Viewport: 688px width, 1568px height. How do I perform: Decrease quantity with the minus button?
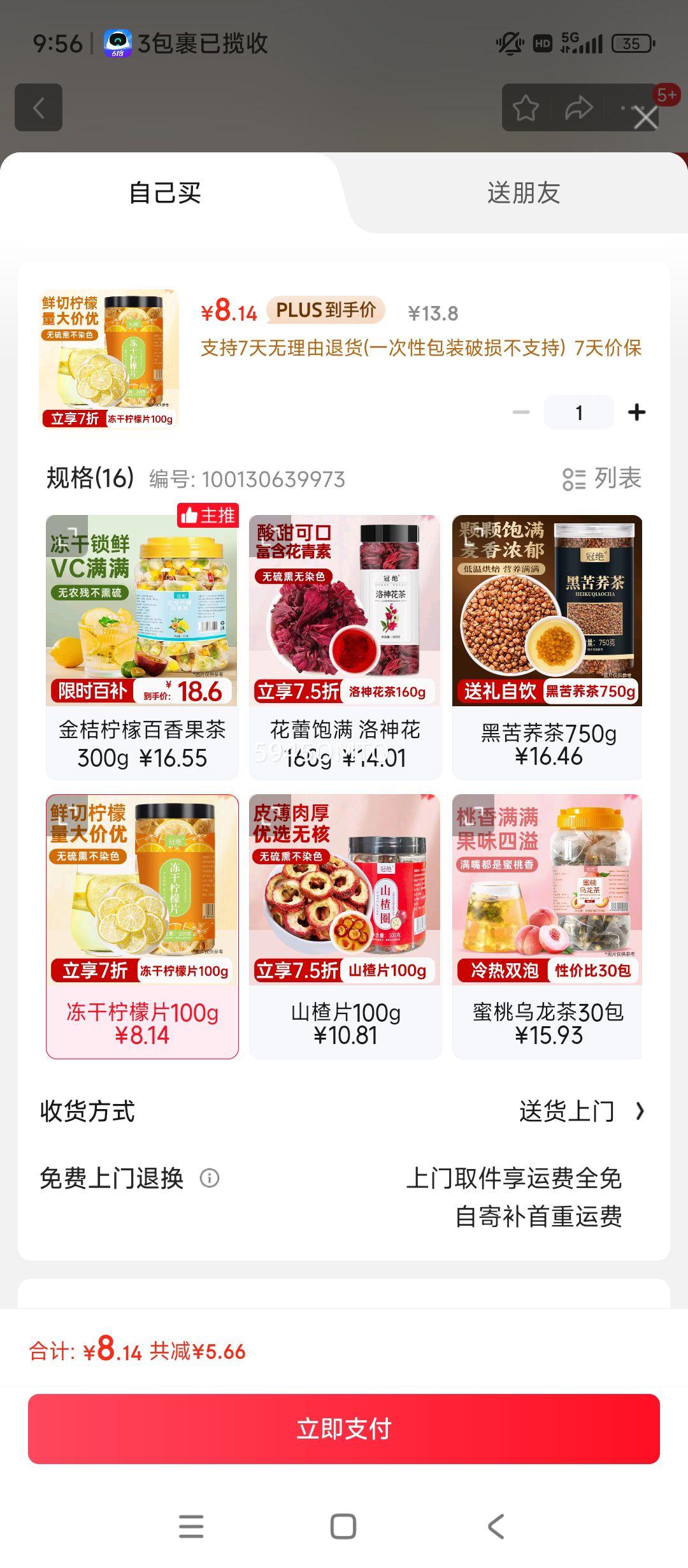tap(521, 412)
